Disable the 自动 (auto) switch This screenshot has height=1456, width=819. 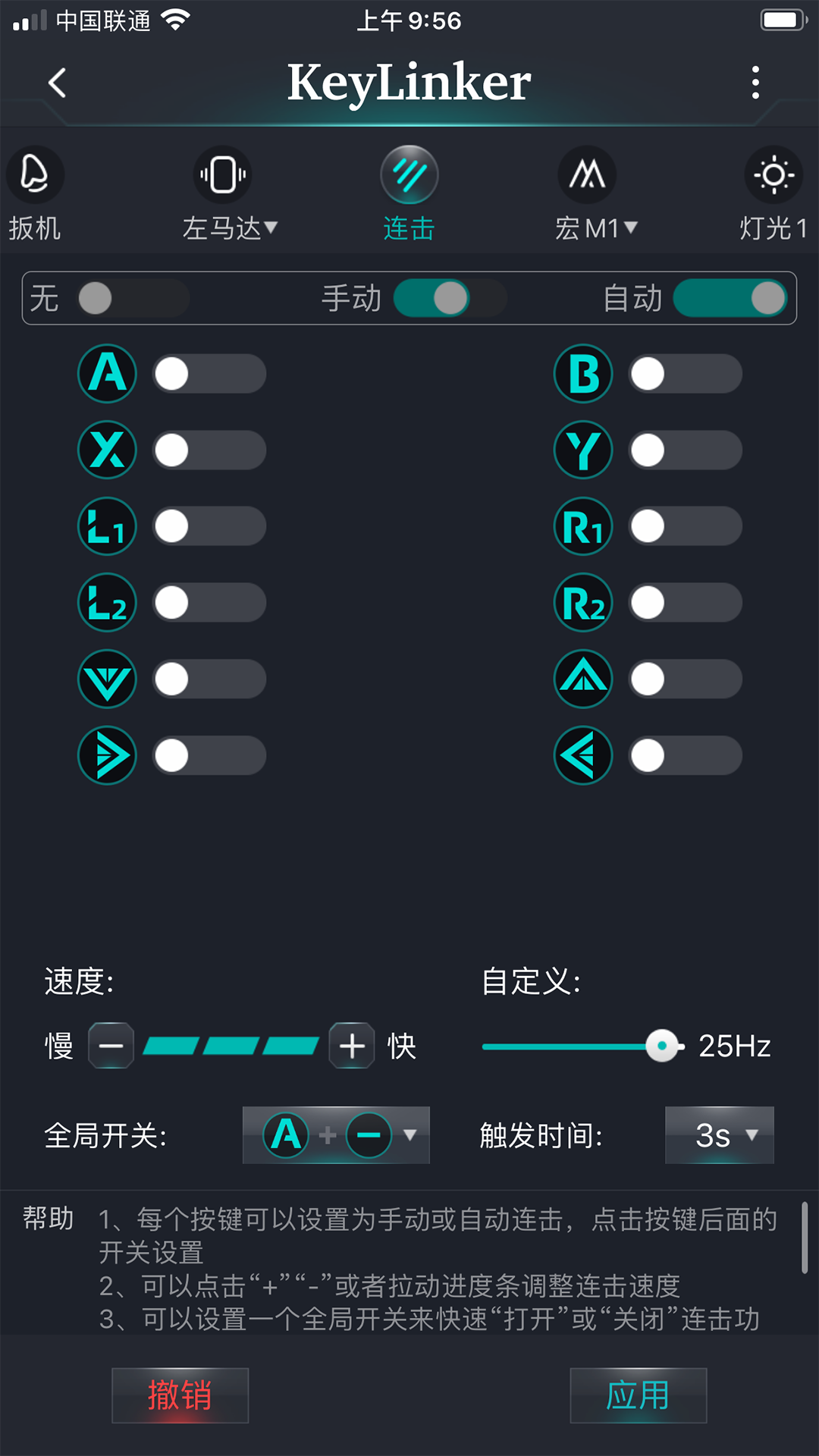click(730, 299)
